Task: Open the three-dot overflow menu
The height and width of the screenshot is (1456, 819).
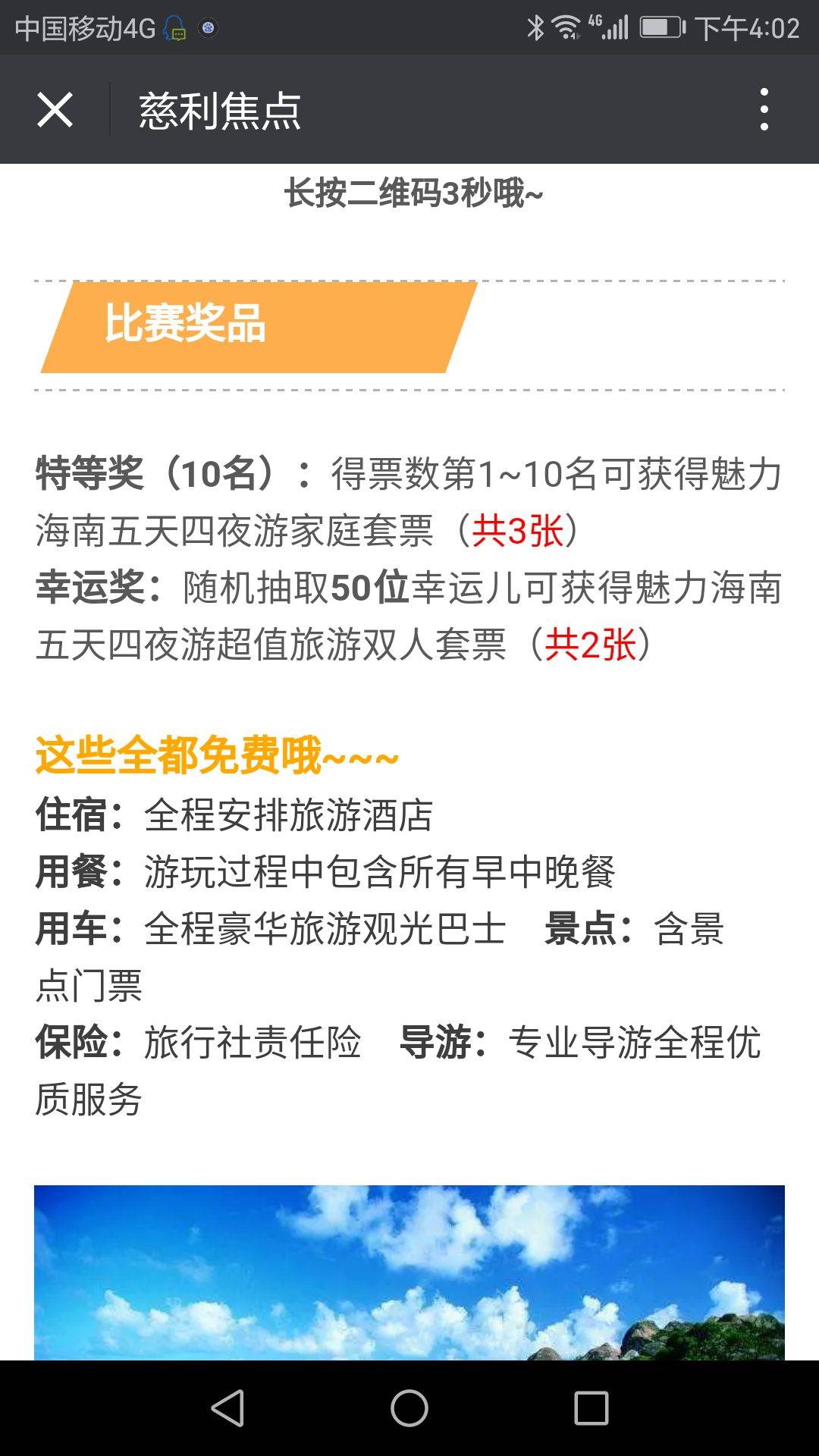Action: pos(764,109)
